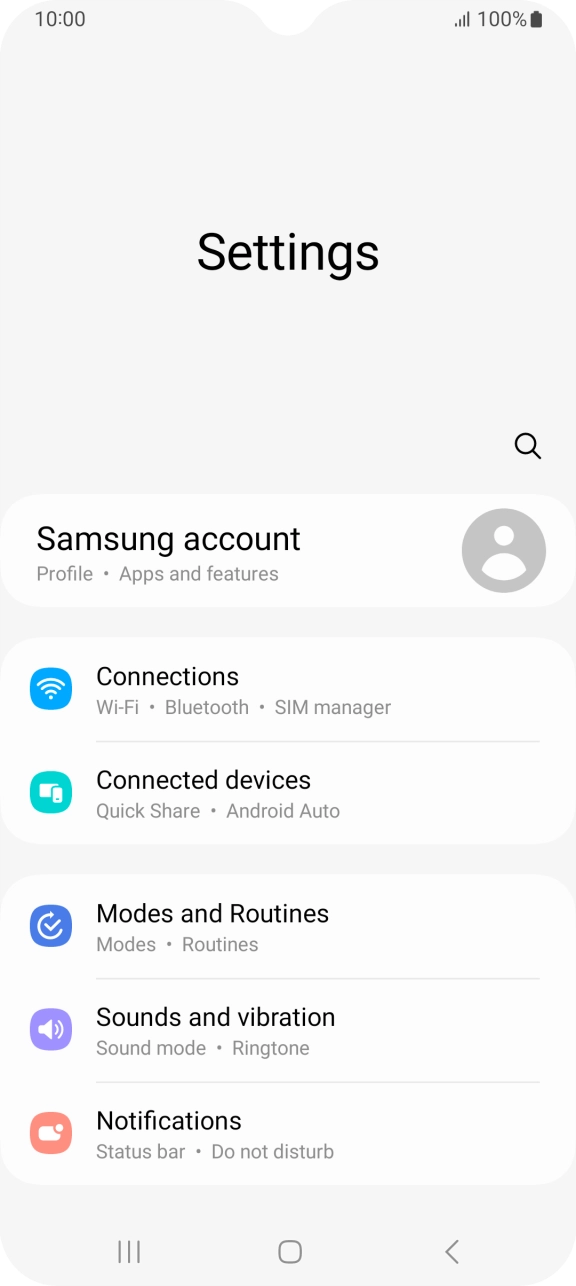Tap the search magnifier icon
The height and width of the screenshot is (1286, 576).
point(528,446)
